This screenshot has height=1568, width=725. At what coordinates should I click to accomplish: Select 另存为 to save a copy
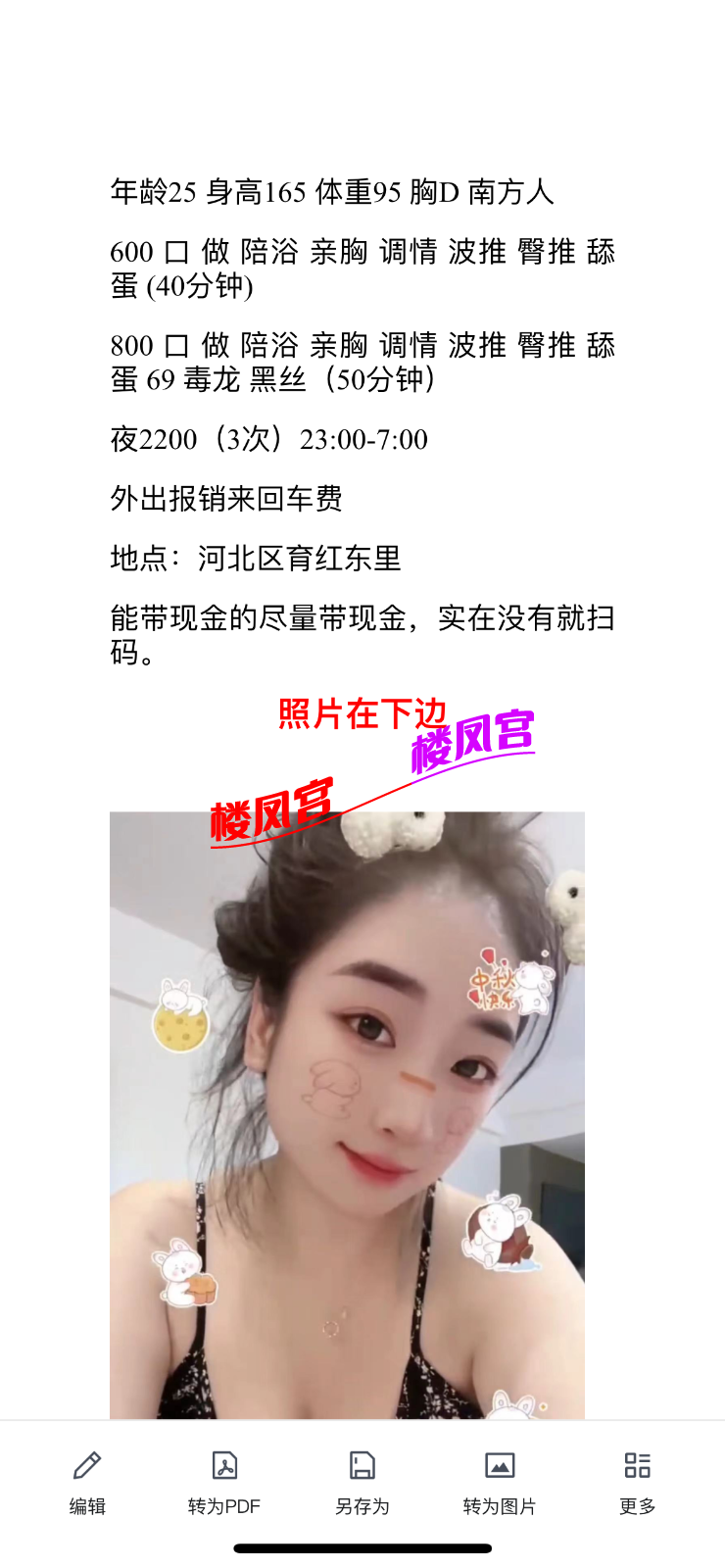pos(362,1482)
